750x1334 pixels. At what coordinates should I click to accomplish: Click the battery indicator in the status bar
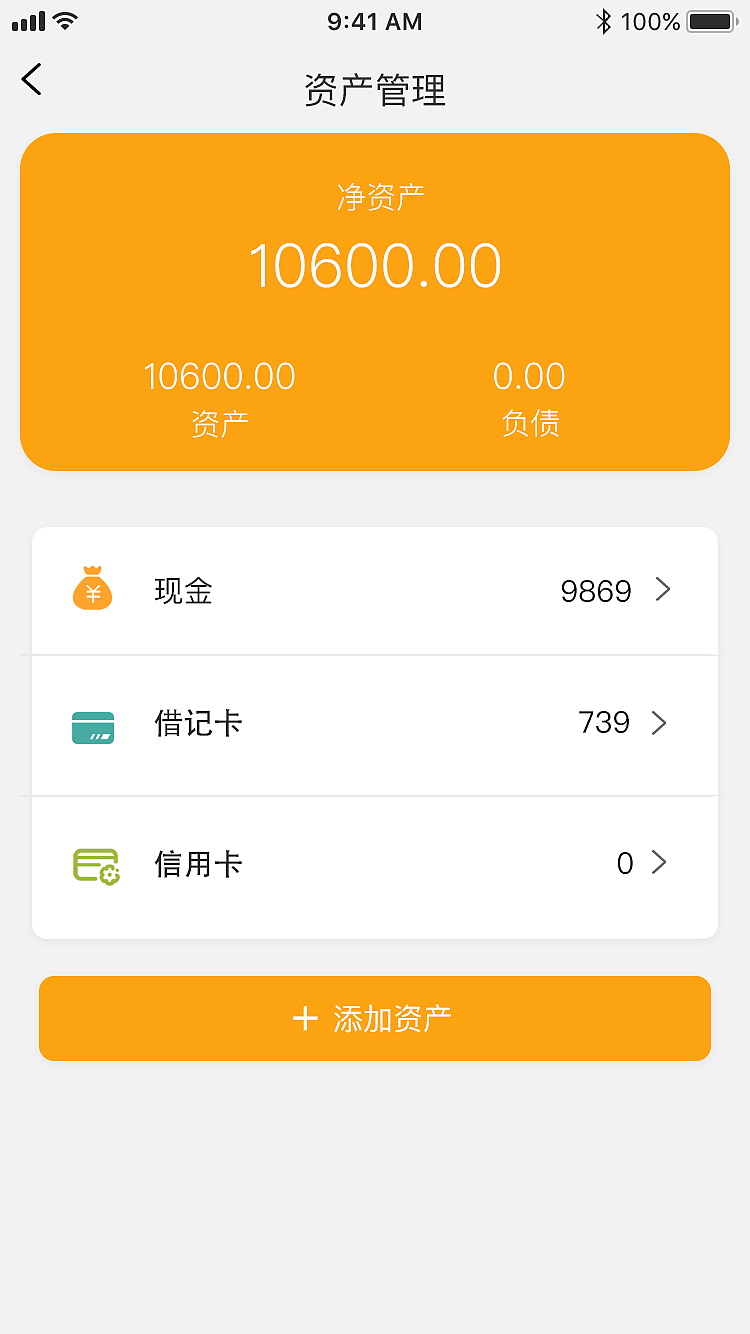[712, 20]
